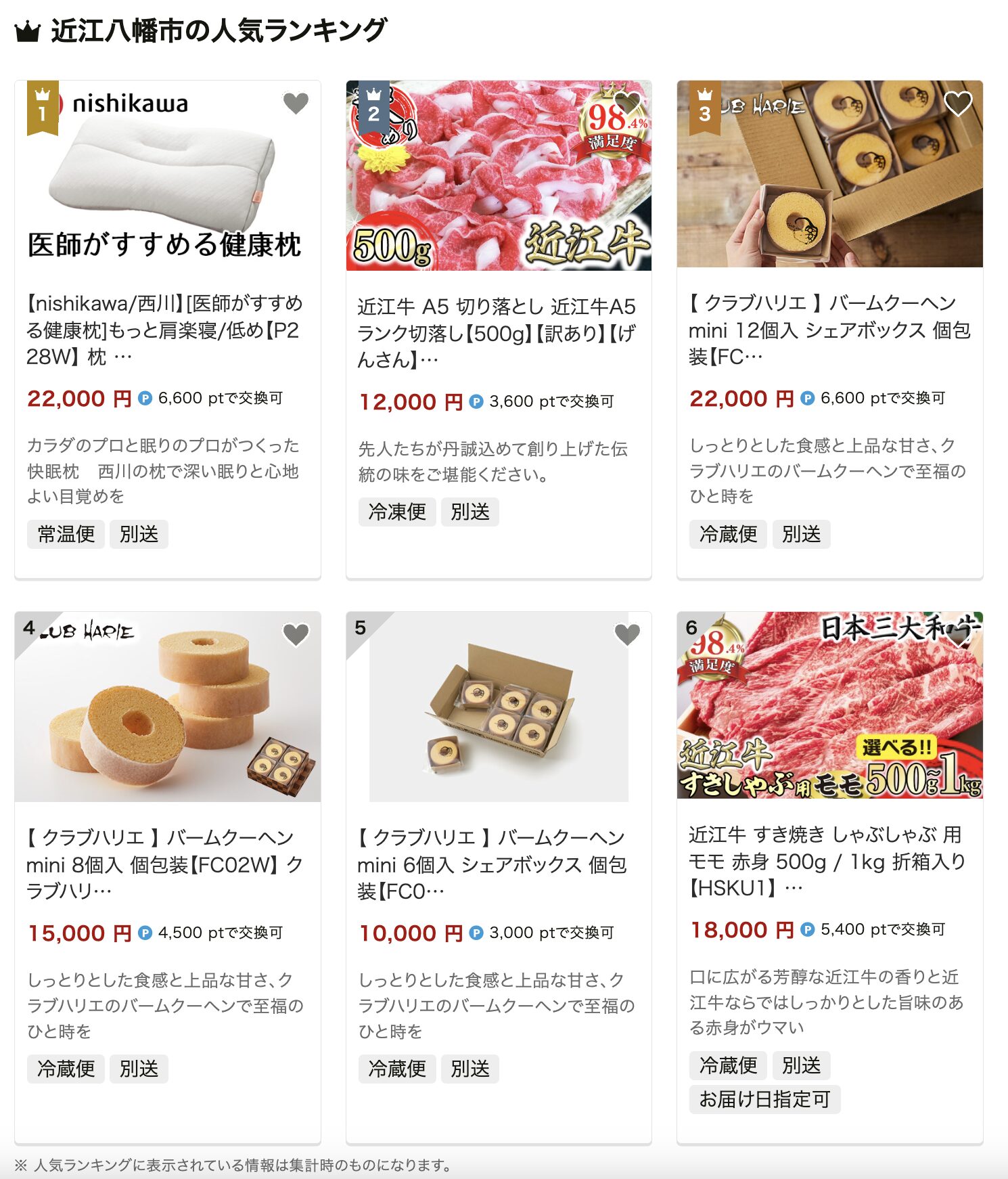Open the Baumkuchen mini 12-piece share box card

click(x=829, y=329)
